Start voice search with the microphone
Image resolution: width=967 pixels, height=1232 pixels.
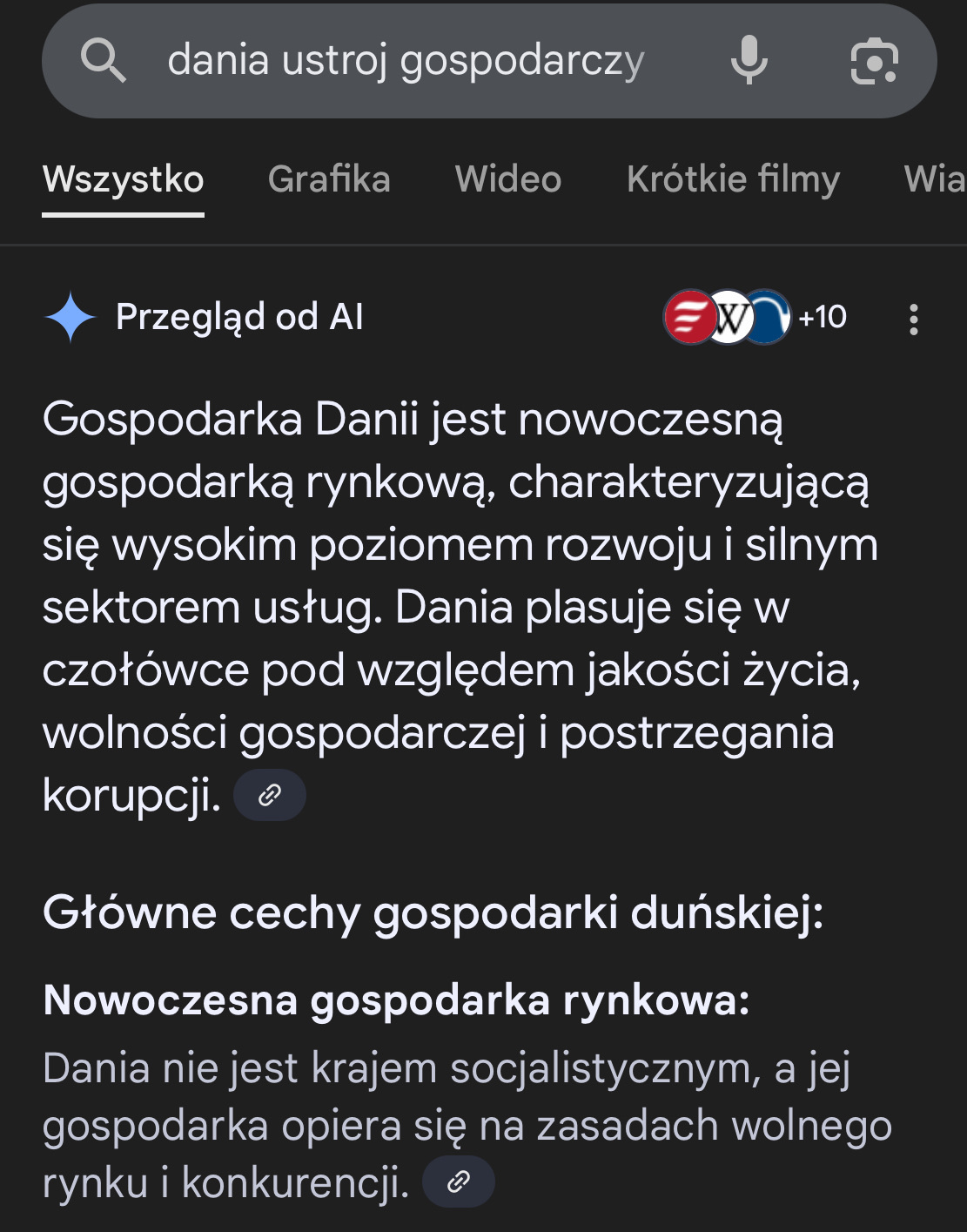click(749, 61)
